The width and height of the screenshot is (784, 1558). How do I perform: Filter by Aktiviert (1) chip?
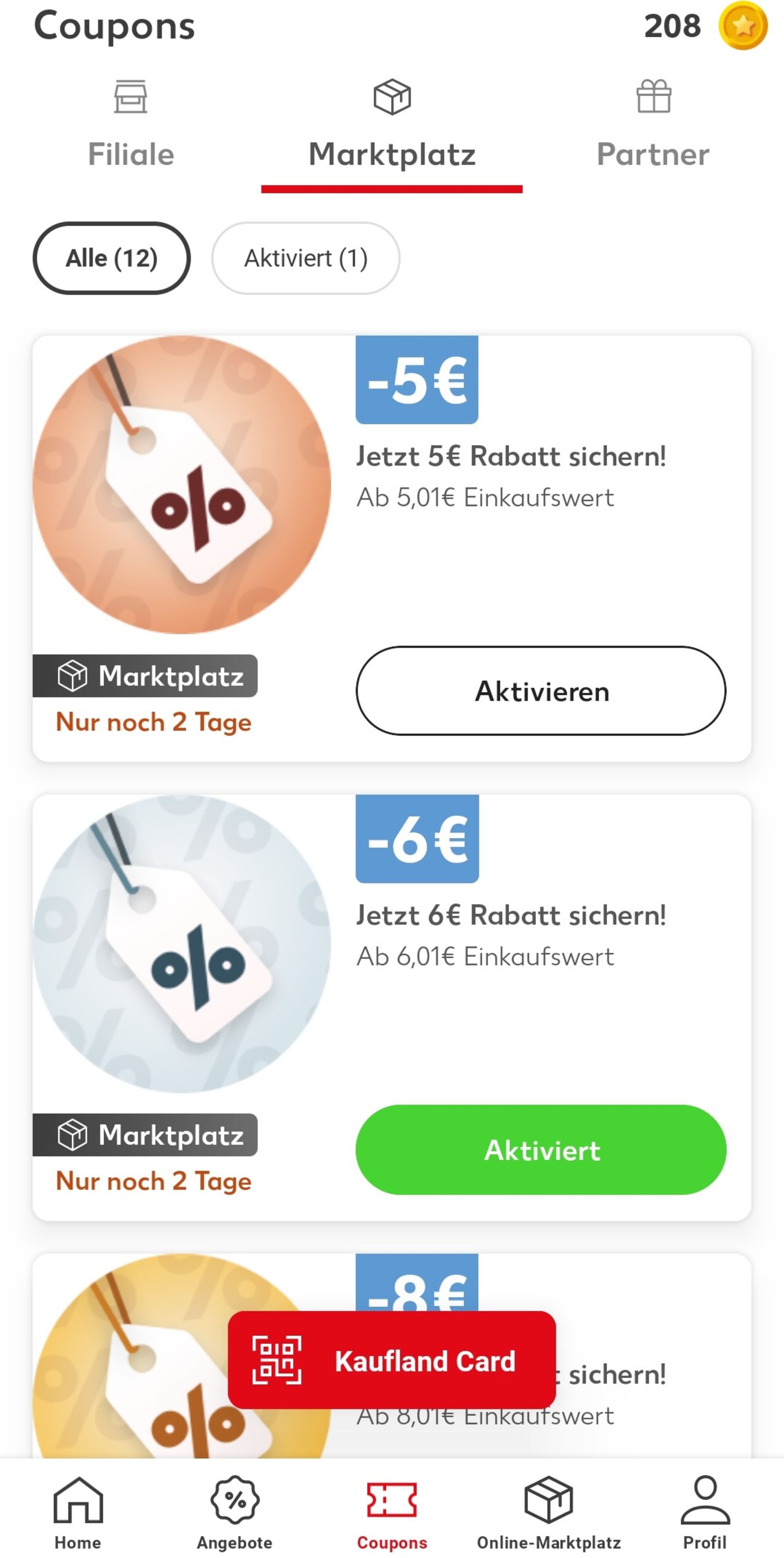pyautogui.click(x=306, y=258)
